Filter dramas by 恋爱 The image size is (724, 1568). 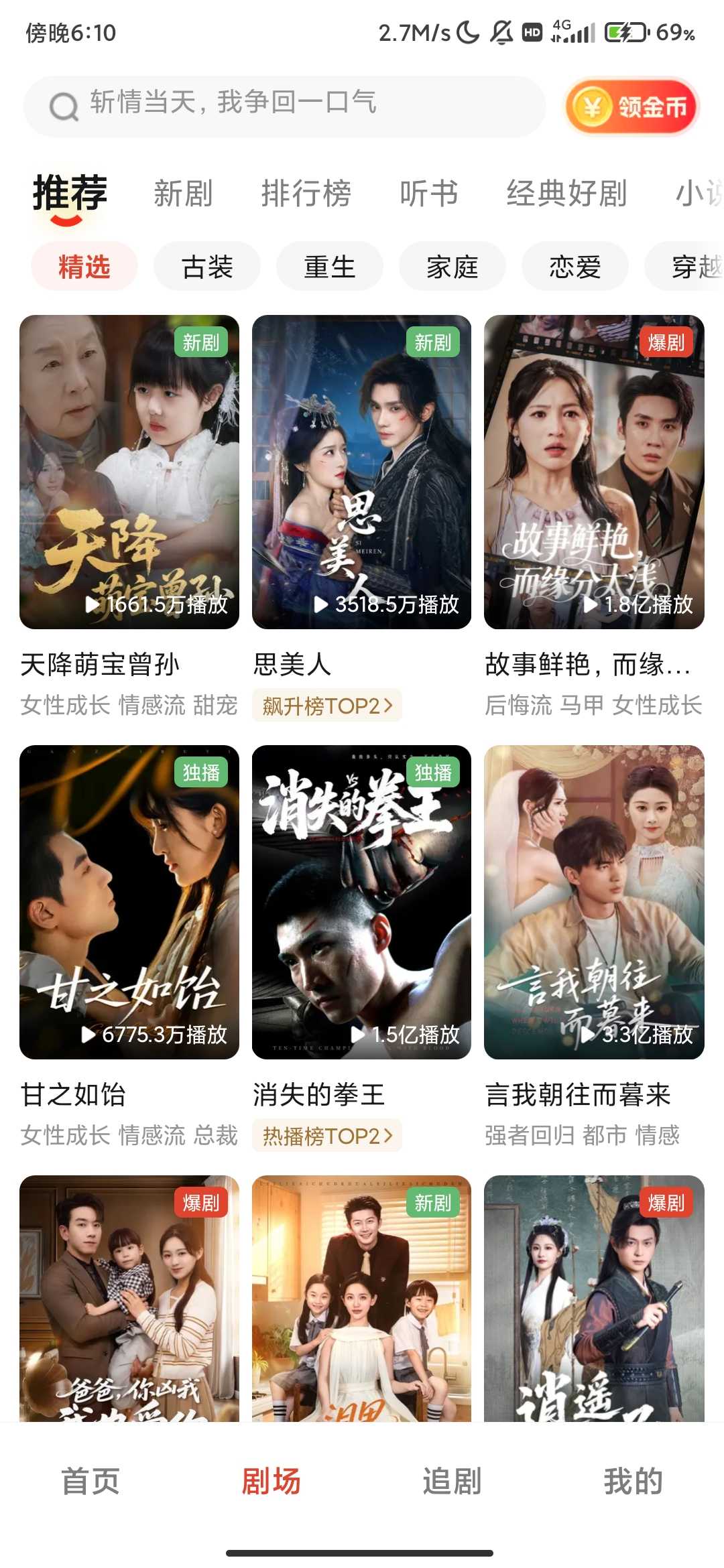tap(575, 267)
